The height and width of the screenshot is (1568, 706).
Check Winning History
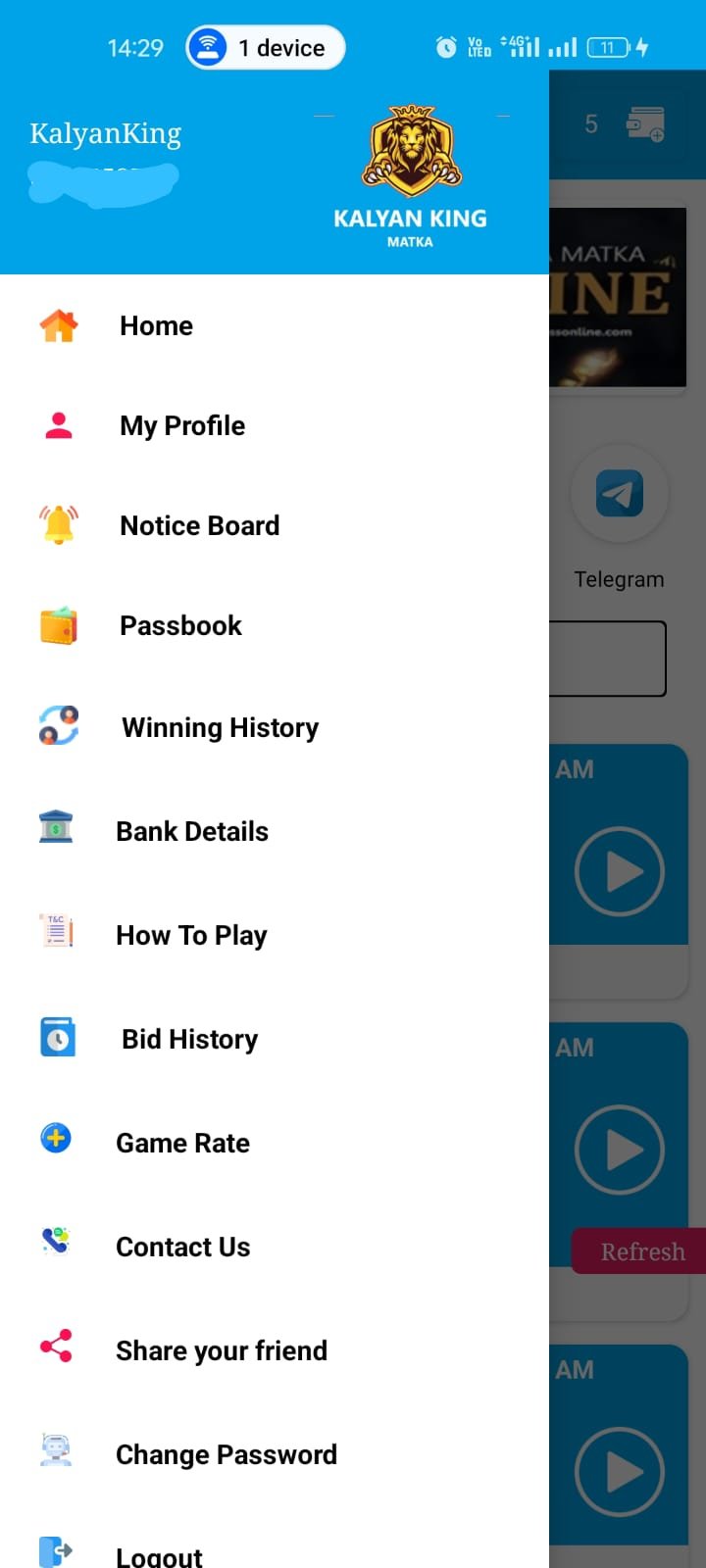point(220,727)
